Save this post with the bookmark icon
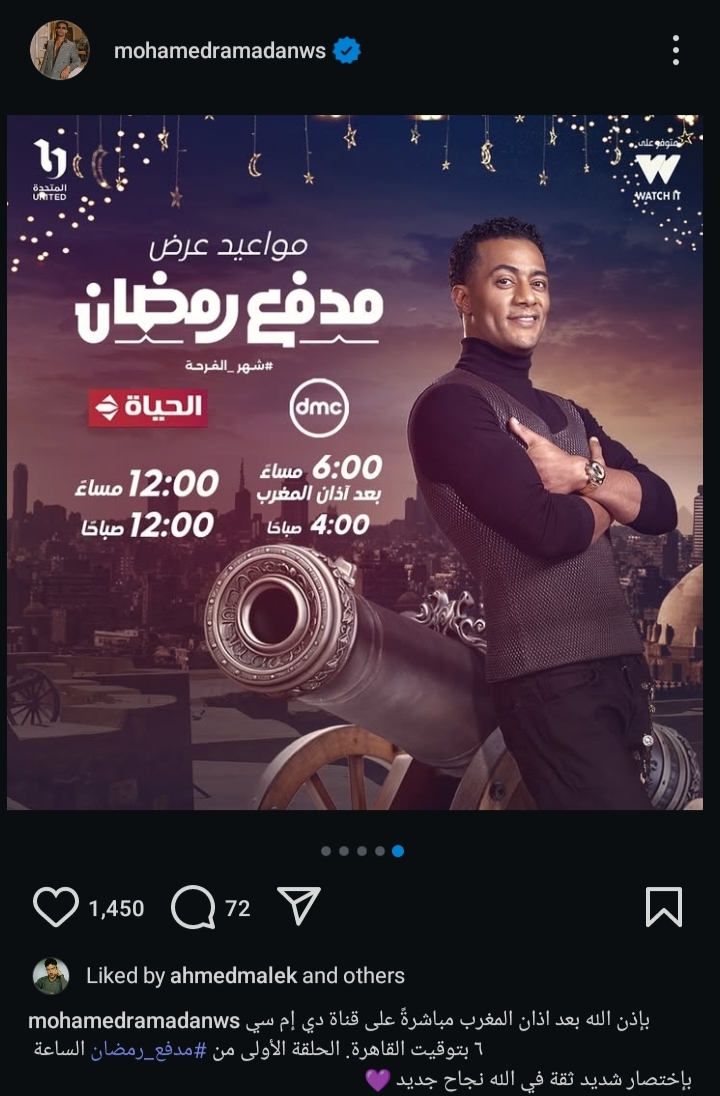 pyautogui.click(x=664, y=907)
